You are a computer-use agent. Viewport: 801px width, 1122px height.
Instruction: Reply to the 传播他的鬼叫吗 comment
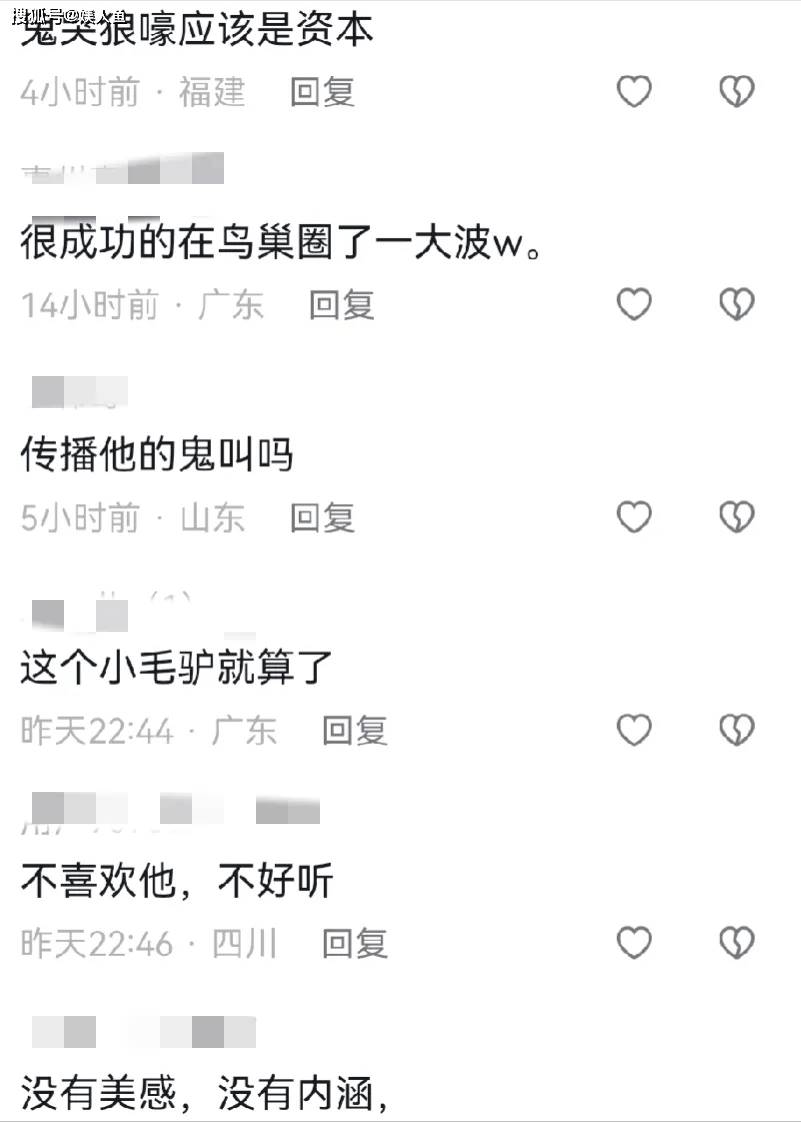point(322,518)
